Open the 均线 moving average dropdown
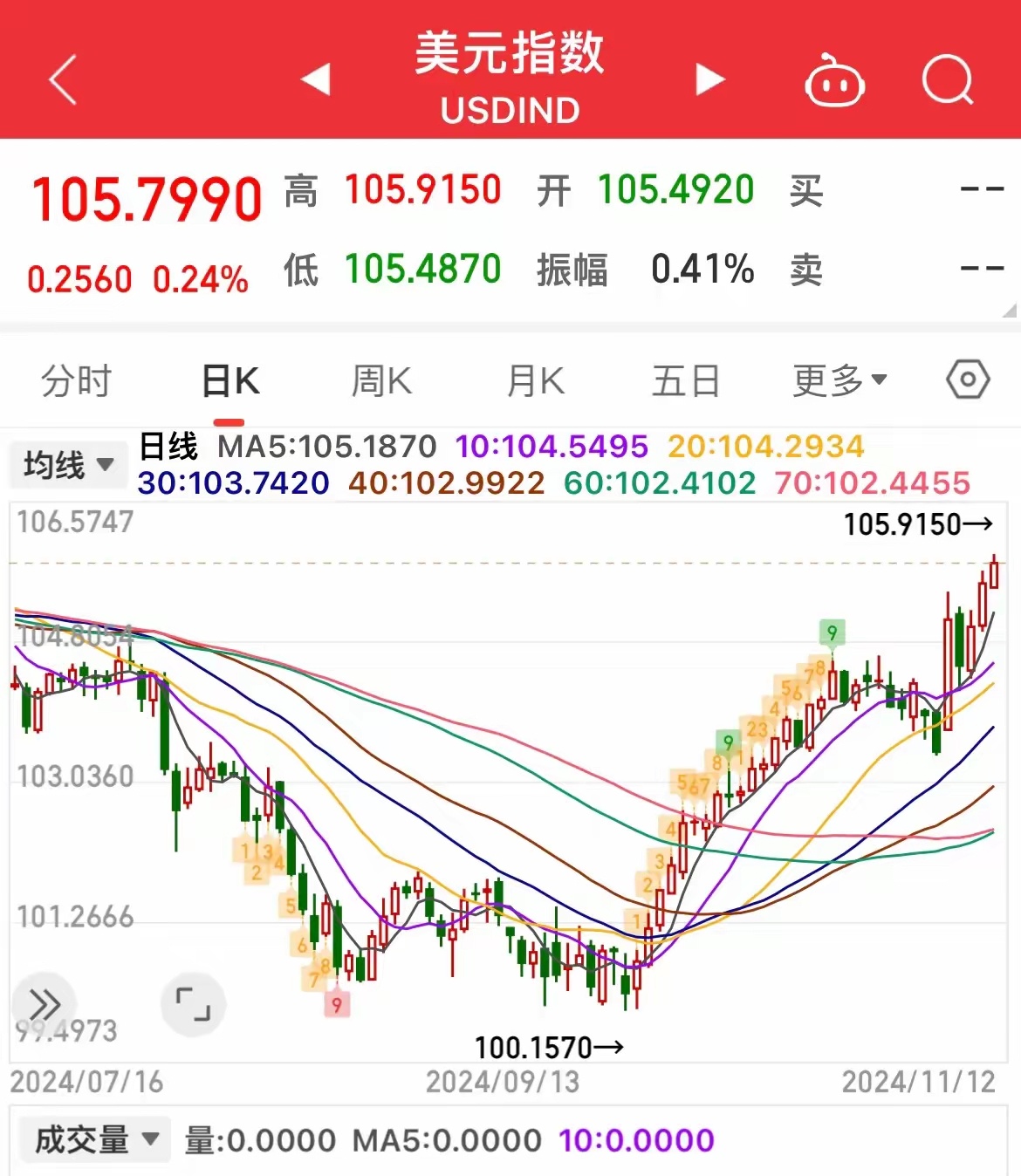Screen dimensions: 1021x1176 coord(67,463)
